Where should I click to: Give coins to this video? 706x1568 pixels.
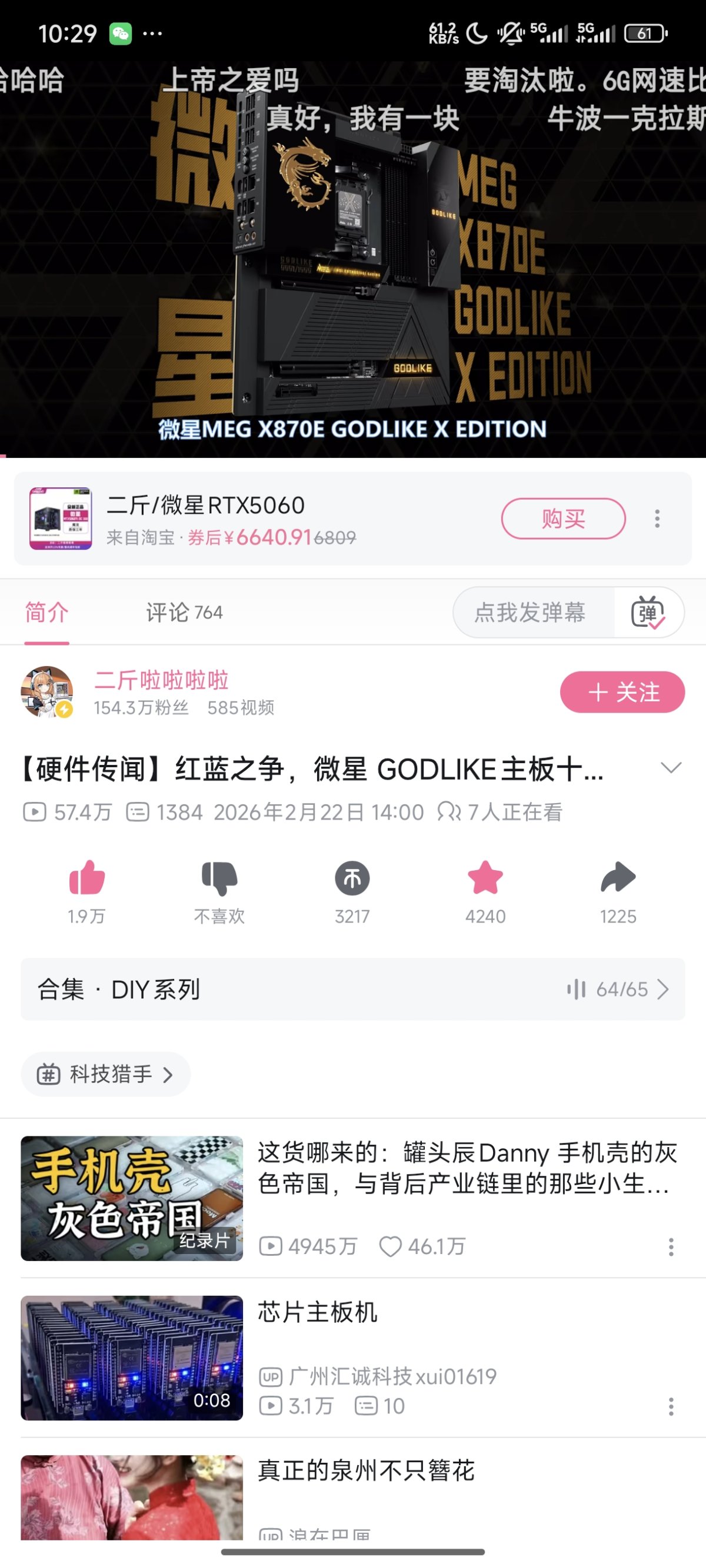pos(352,878)
